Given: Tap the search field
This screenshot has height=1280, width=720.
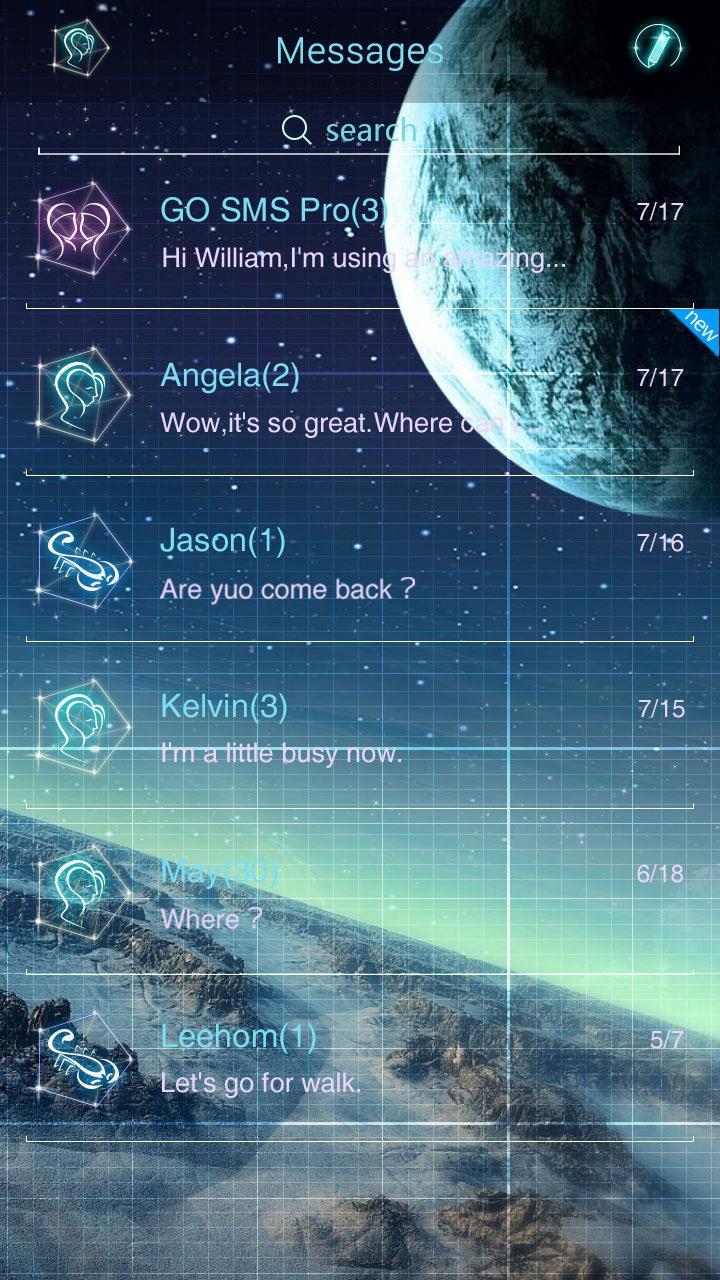Looking at the screenshot, I should 360,130.
